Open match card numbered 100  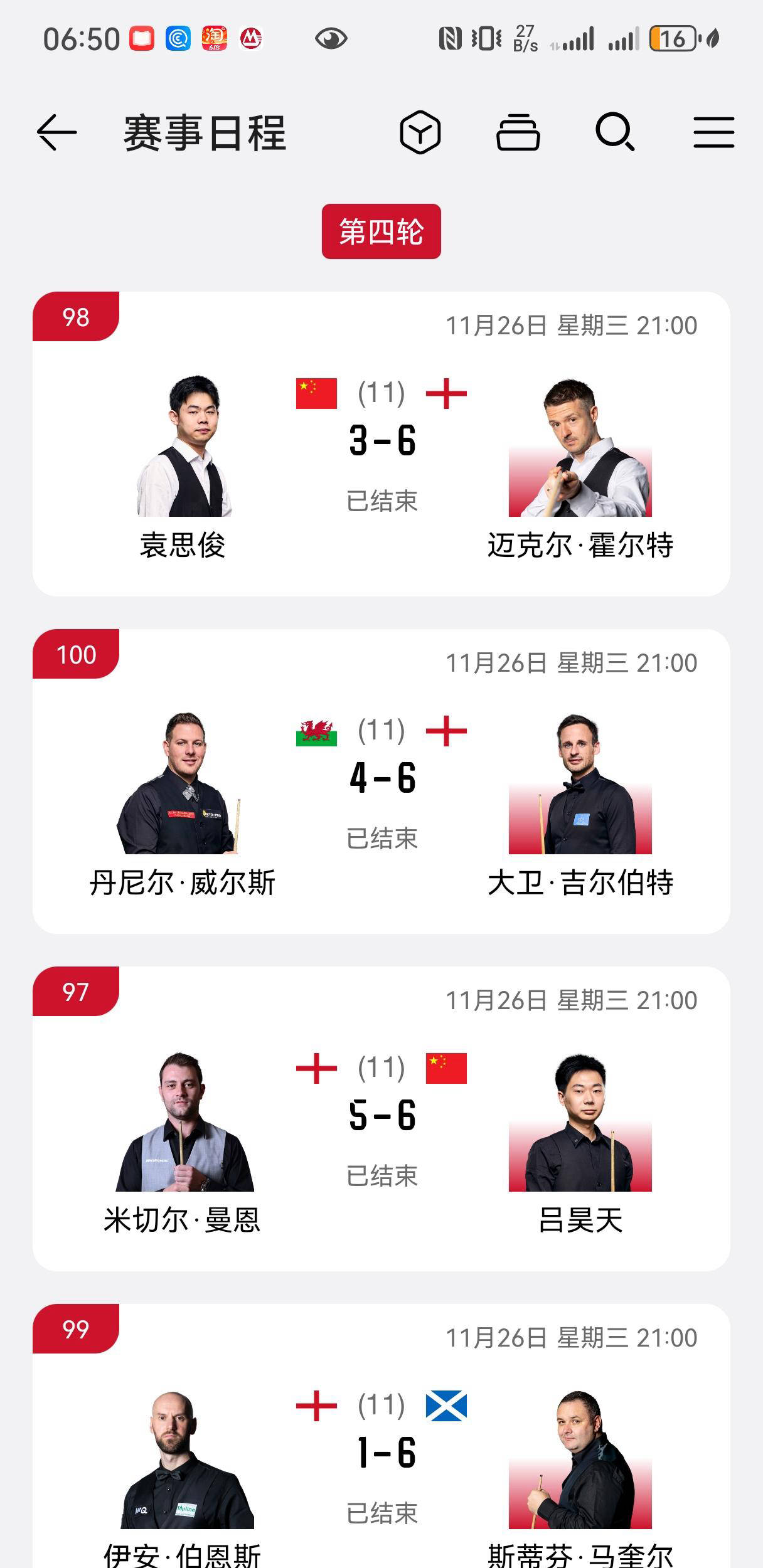tap(381, 781)
